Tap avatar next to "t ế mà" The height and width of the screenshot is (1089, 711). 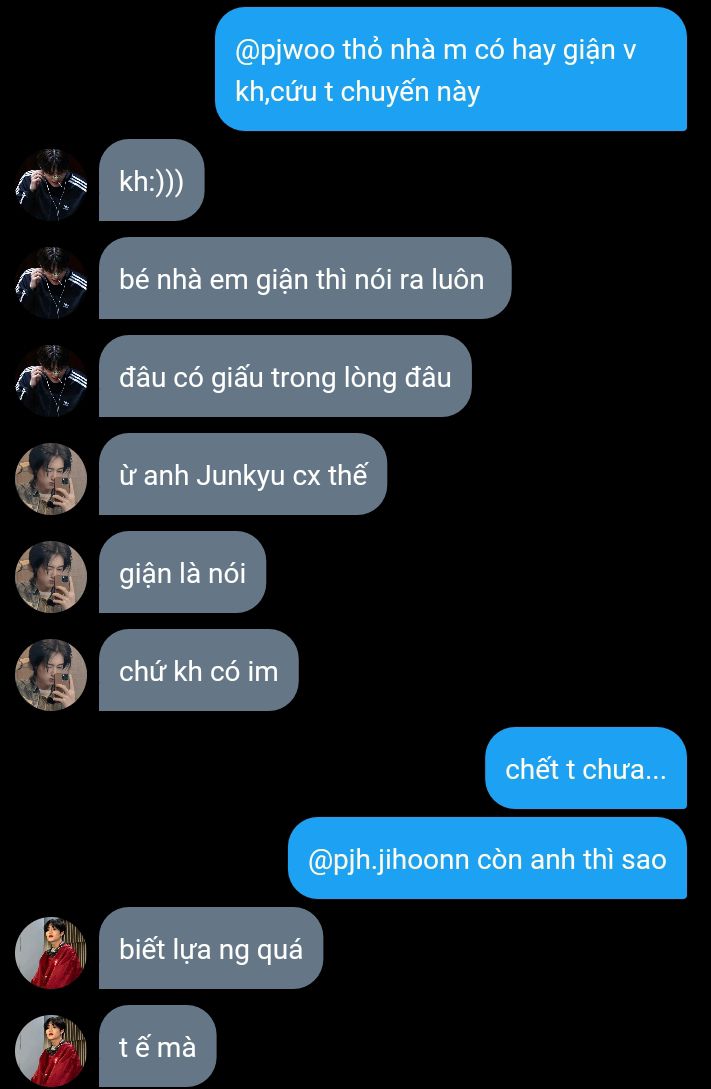(x=51, y=1050)
